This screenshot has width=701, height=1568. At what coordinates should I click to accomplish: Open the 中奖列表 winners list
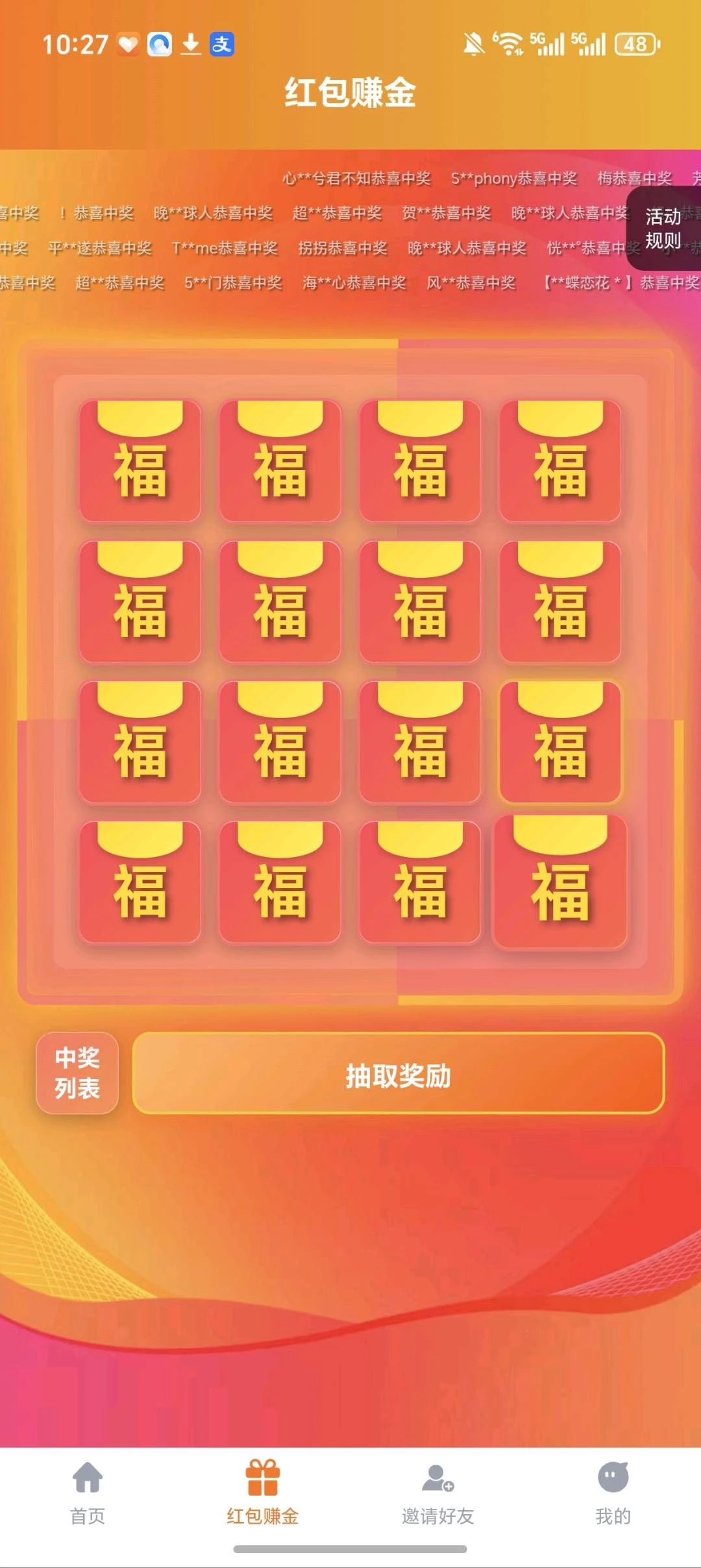coord(77,1073)
